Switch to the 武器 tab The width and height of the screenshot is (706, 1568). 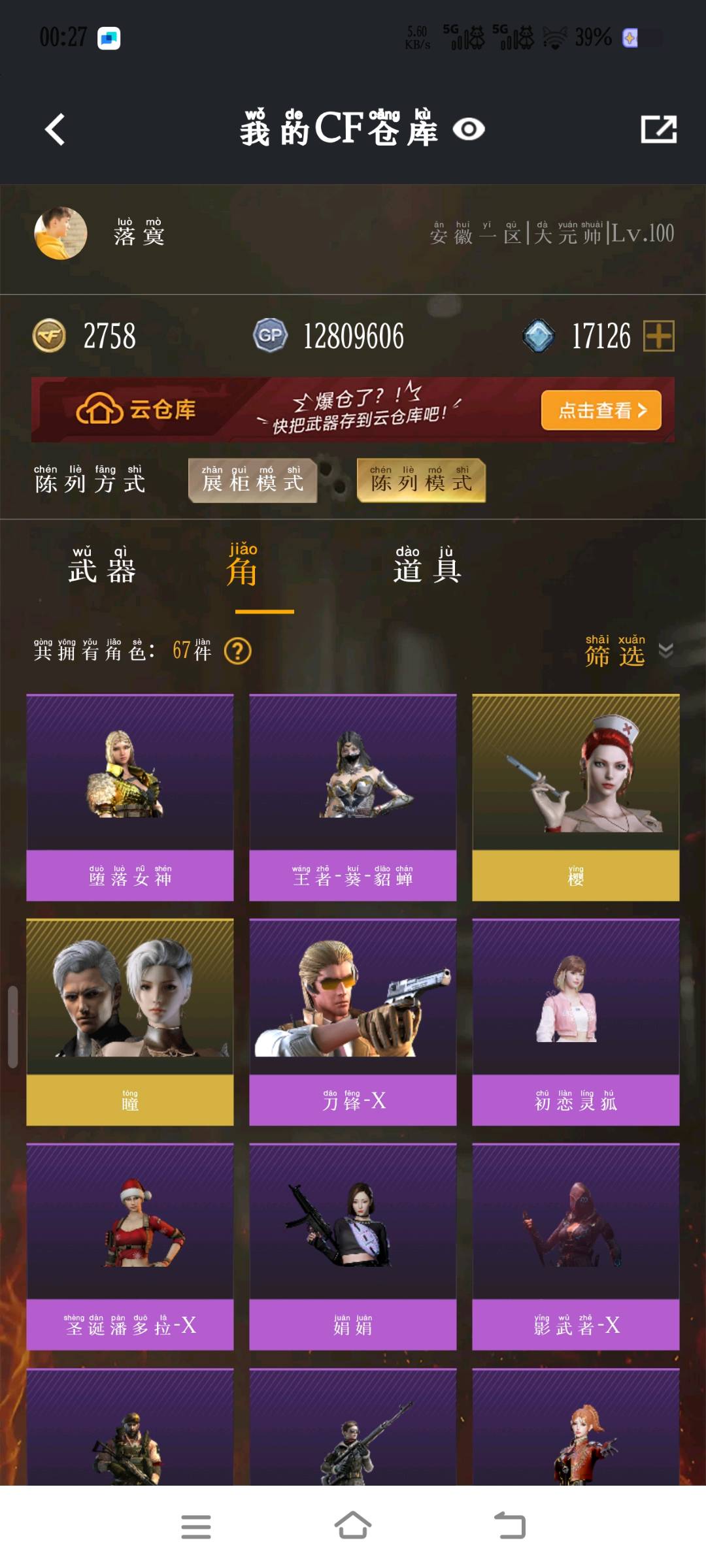click(102, 566)
